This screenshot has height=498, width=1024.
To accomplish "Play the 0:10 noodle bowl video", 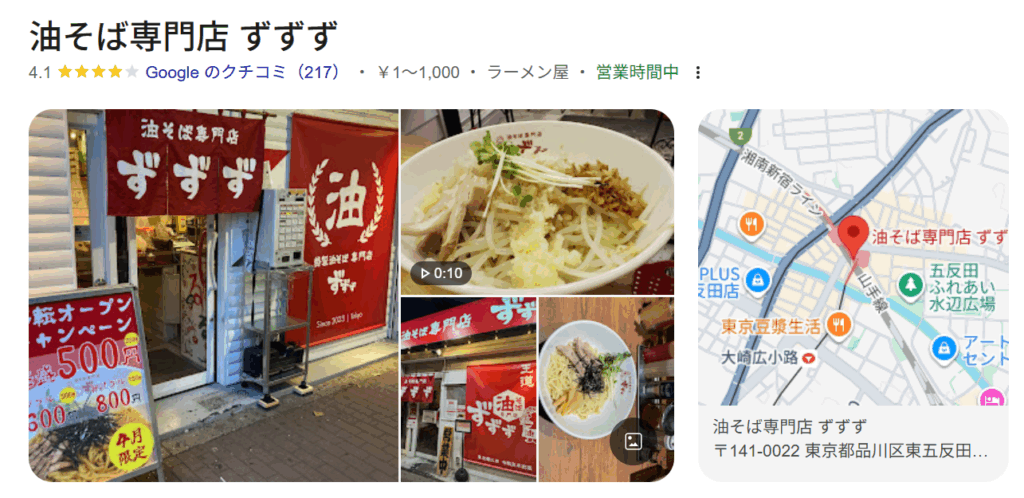I will [537, 201].
